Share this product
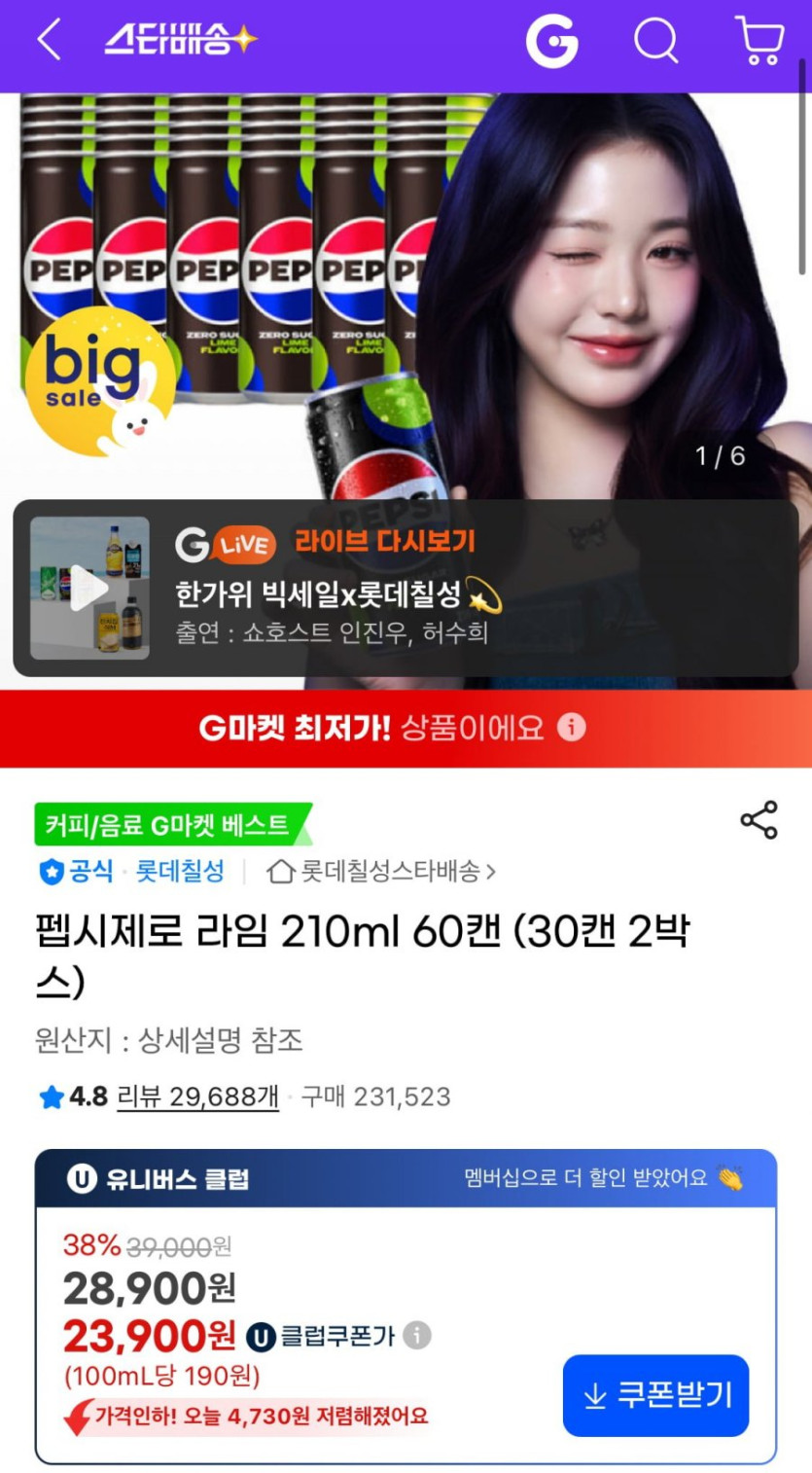Screen dimensions: 812x1473 tap(759, 820)
